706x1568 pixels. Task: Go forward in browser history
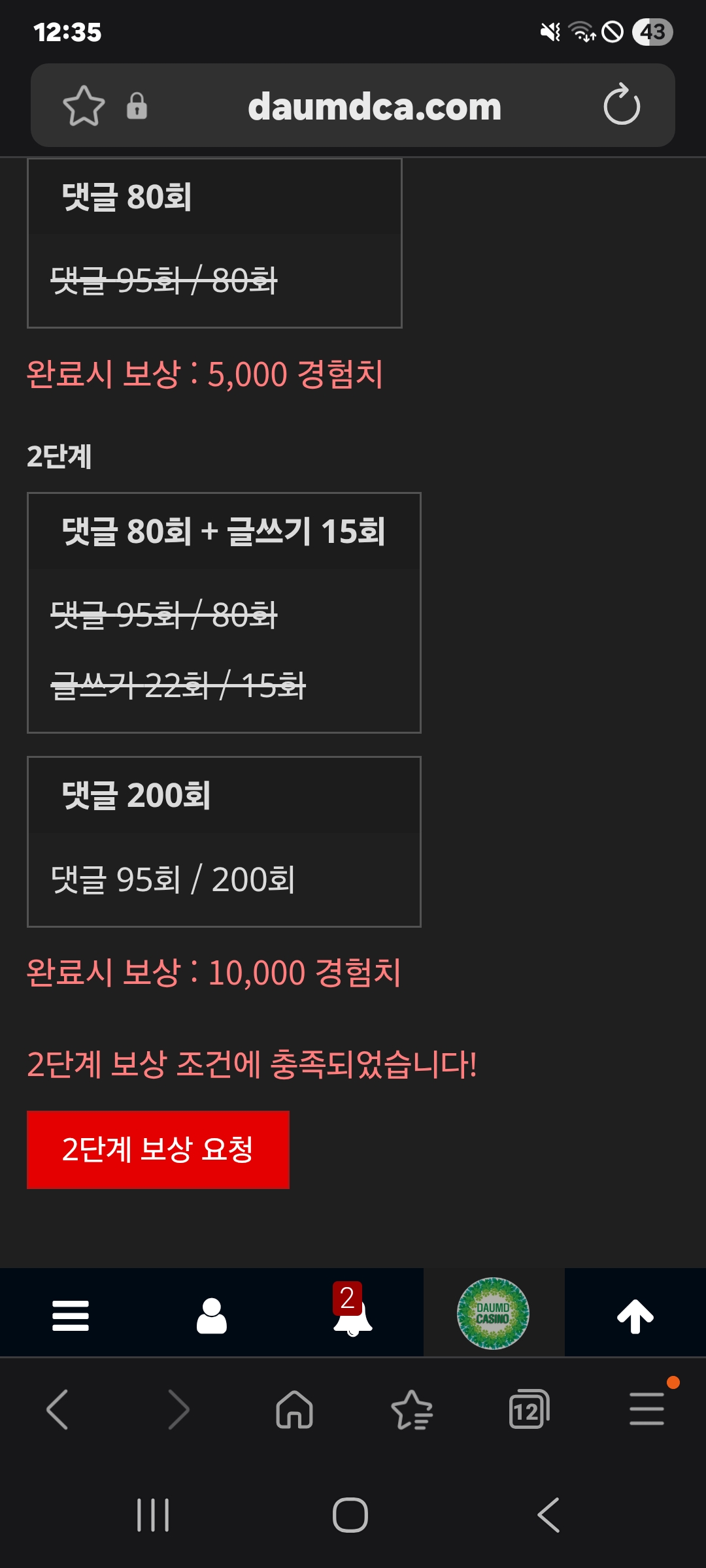pos(178,1409)
